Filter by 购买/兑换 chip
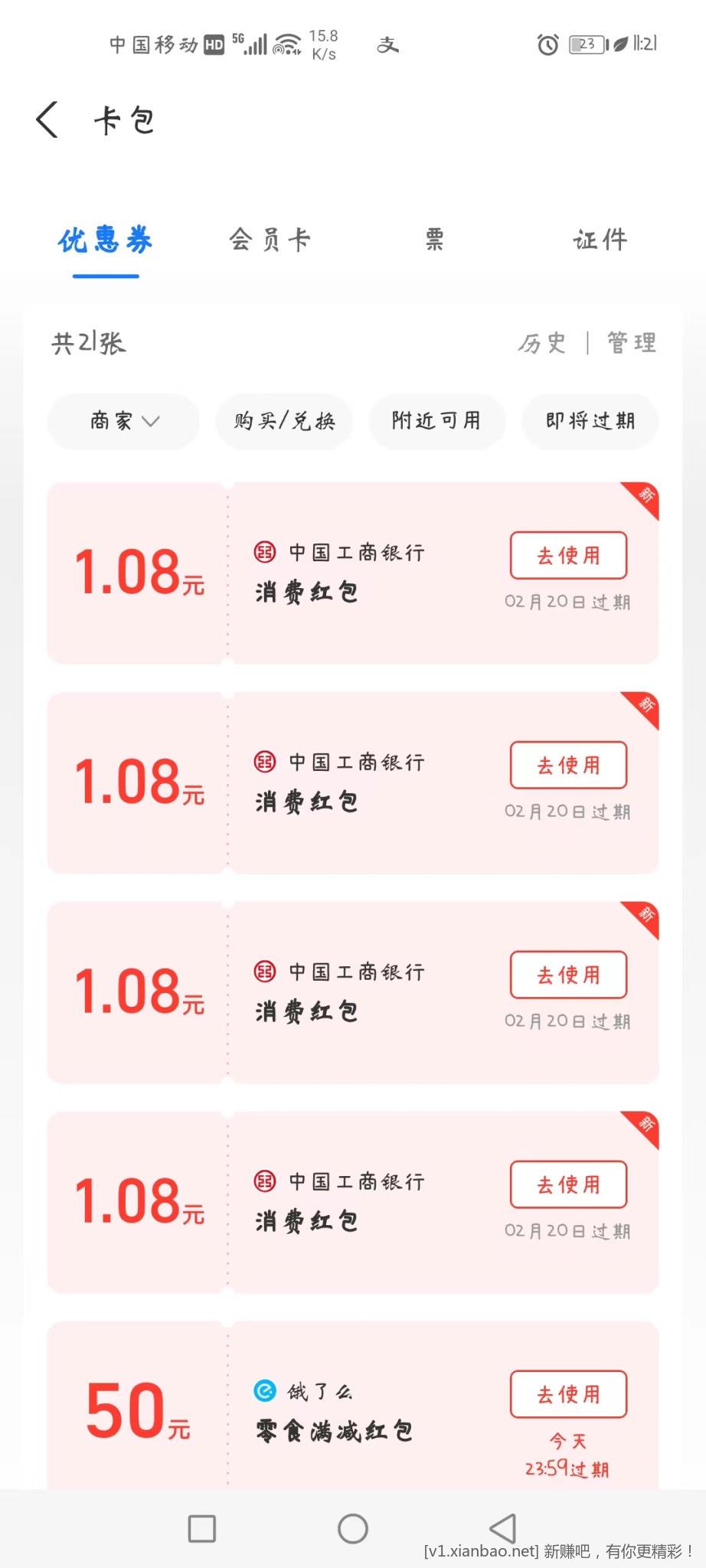Viewport: 706px width, 1568px height. click(x=284, y=421)
